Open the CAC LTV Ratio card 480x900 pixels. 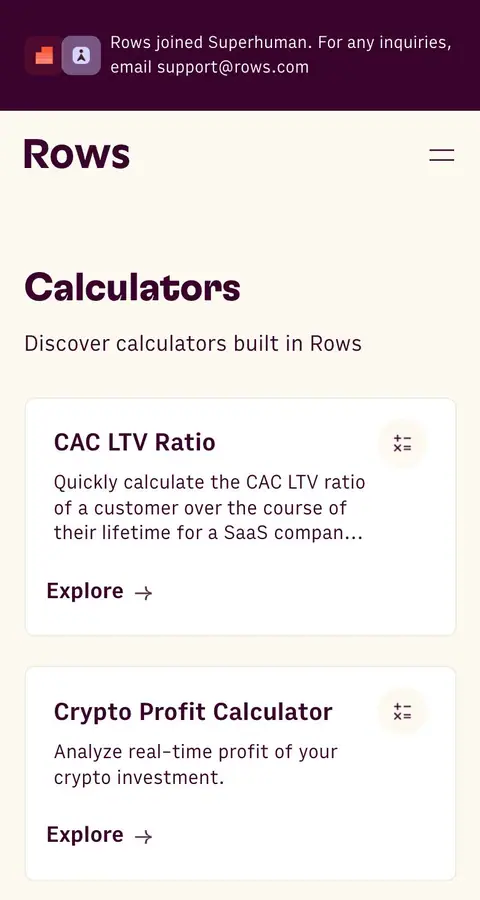click(240, 517)
